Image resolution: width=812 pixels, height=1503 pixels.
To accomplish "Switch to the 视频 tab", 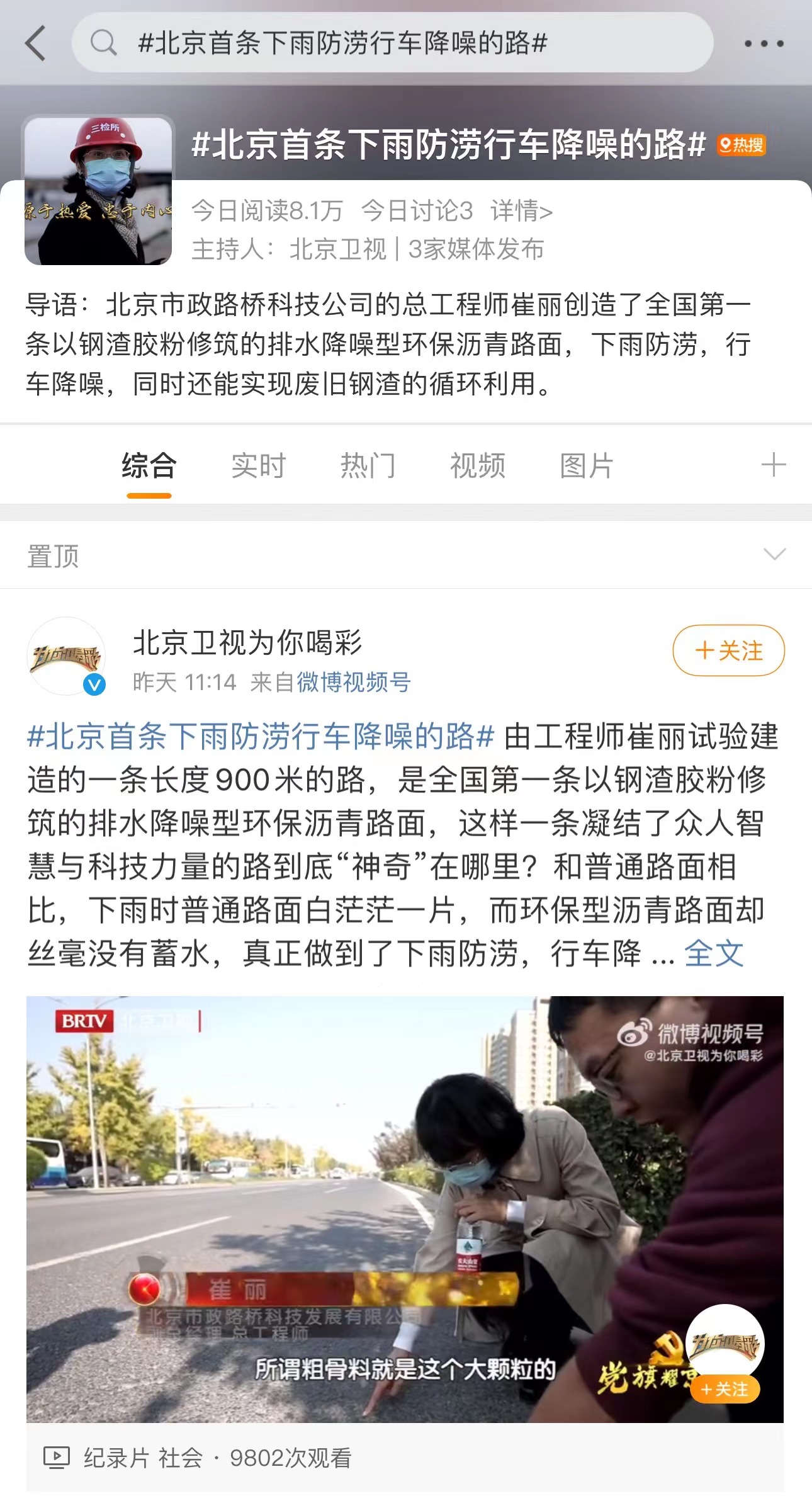I will 477,467.
